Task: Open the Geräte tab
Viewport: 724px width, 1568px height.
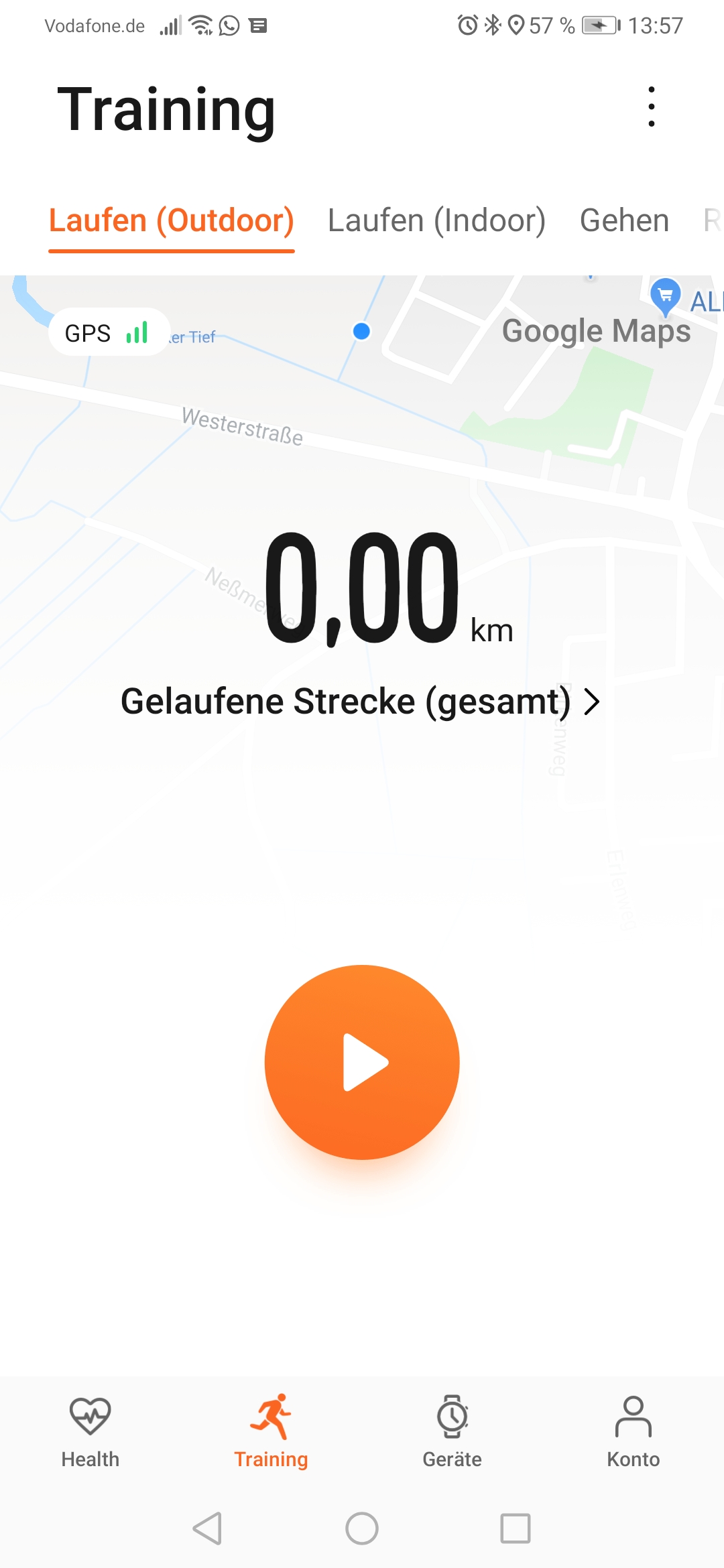Action: tap(452, 1431)
